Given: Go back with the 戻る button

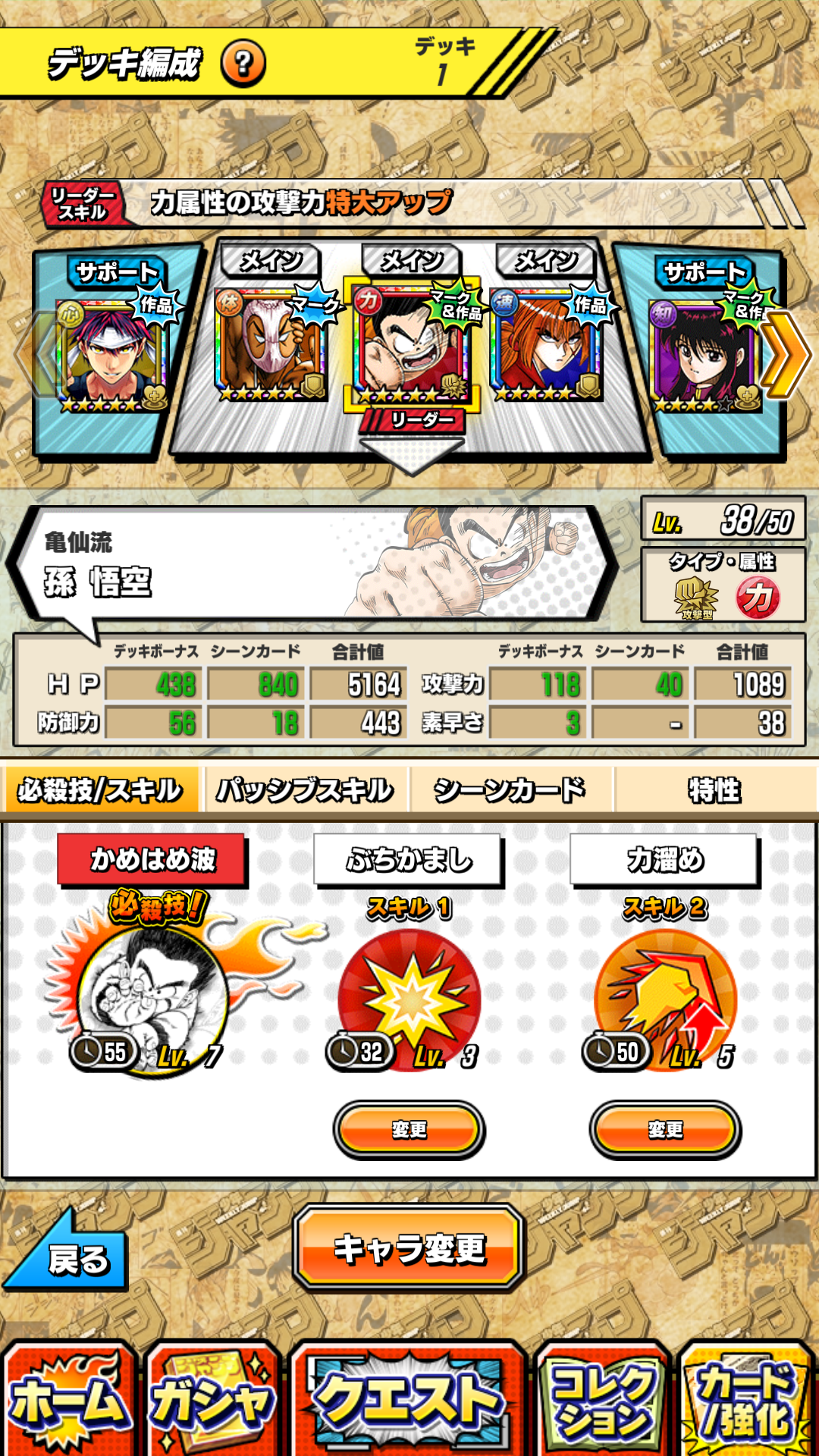Looking at the screenshot, I should coord(67,1251).
